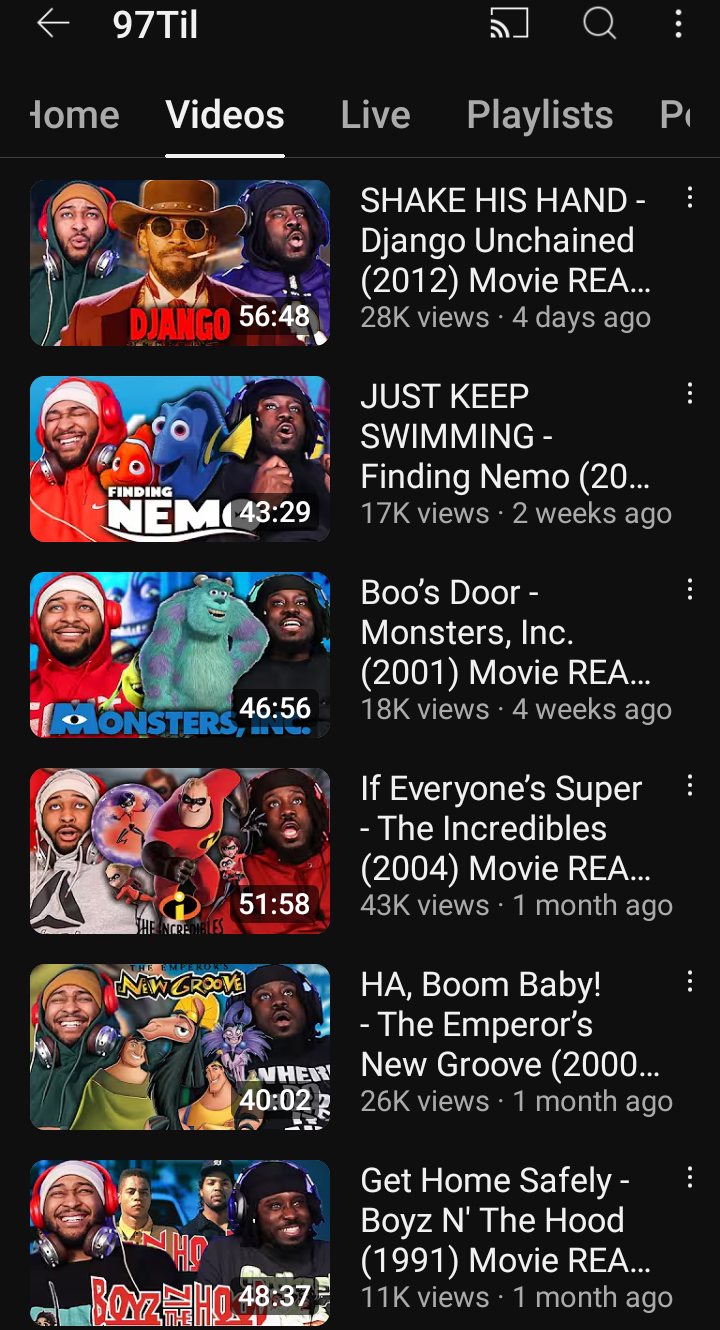The height and width of the screenshot is (1330, 720).
Task: Open options for the Monsters, Inc. video
Action: (689, 590)
